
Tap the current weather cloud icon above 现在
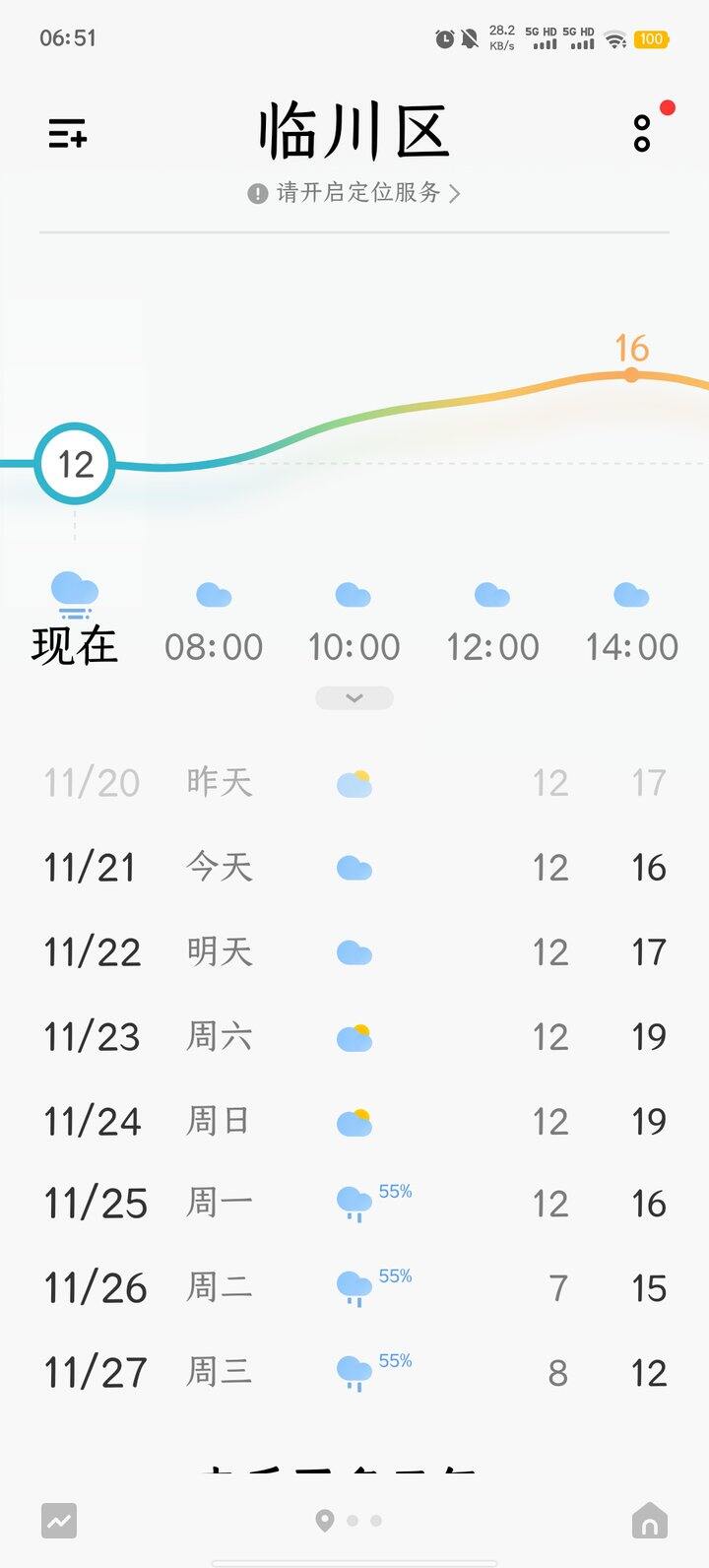74,591
